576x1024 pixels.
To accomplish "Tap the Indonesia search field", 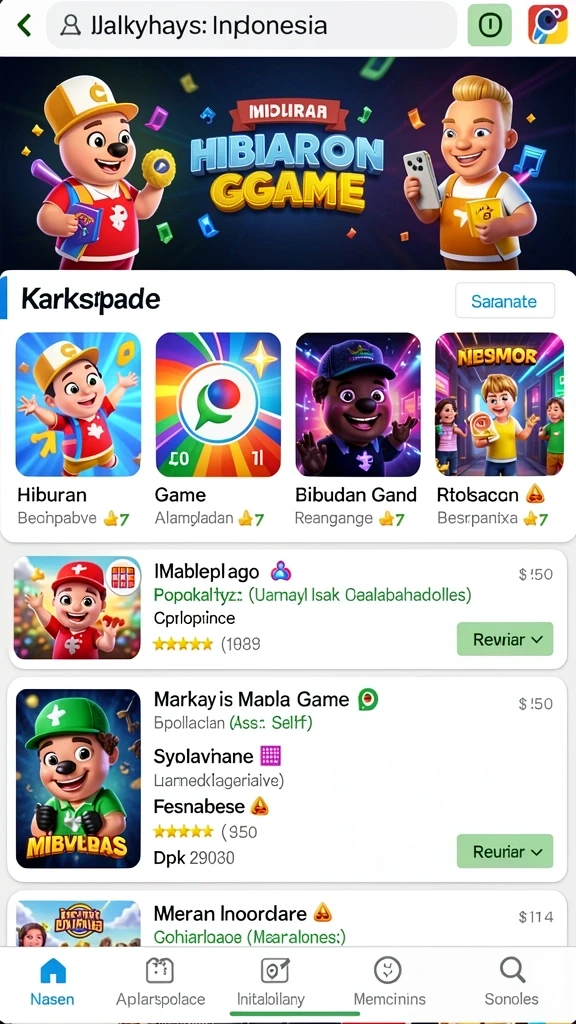I will tap(251, 25).
